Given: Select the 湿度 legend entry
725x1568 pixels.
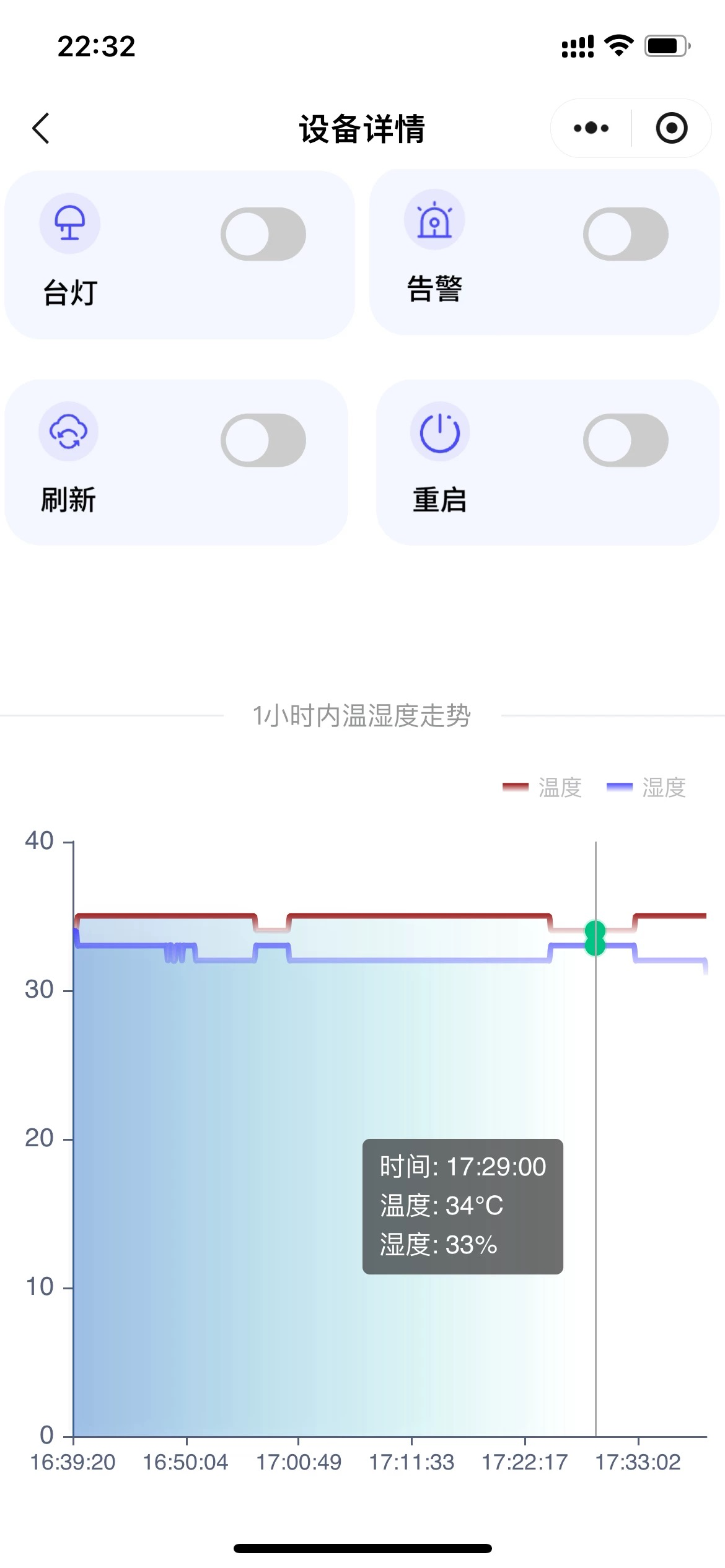Looking at the screenshot, I should [x=664, y=787].
